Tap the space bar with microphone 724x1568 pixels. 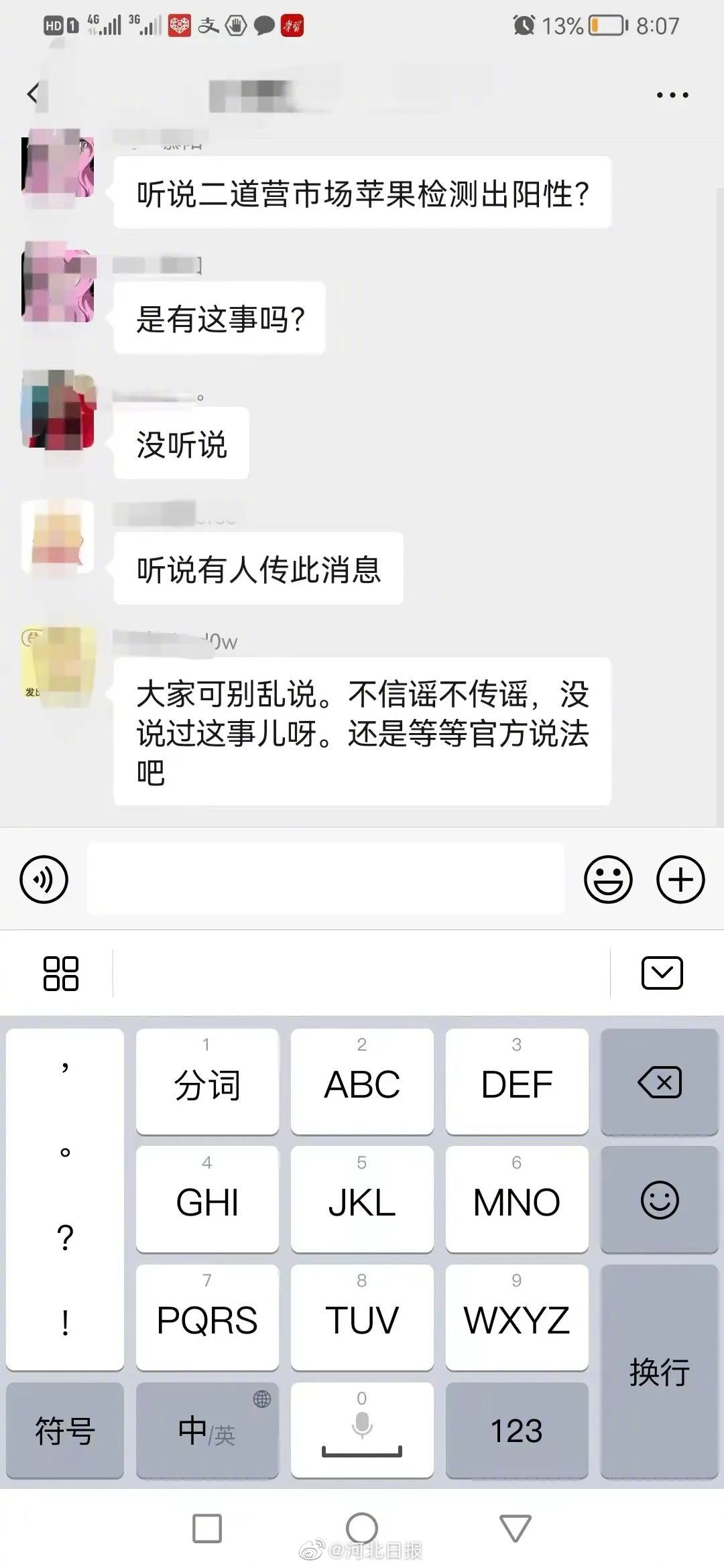362,1431
